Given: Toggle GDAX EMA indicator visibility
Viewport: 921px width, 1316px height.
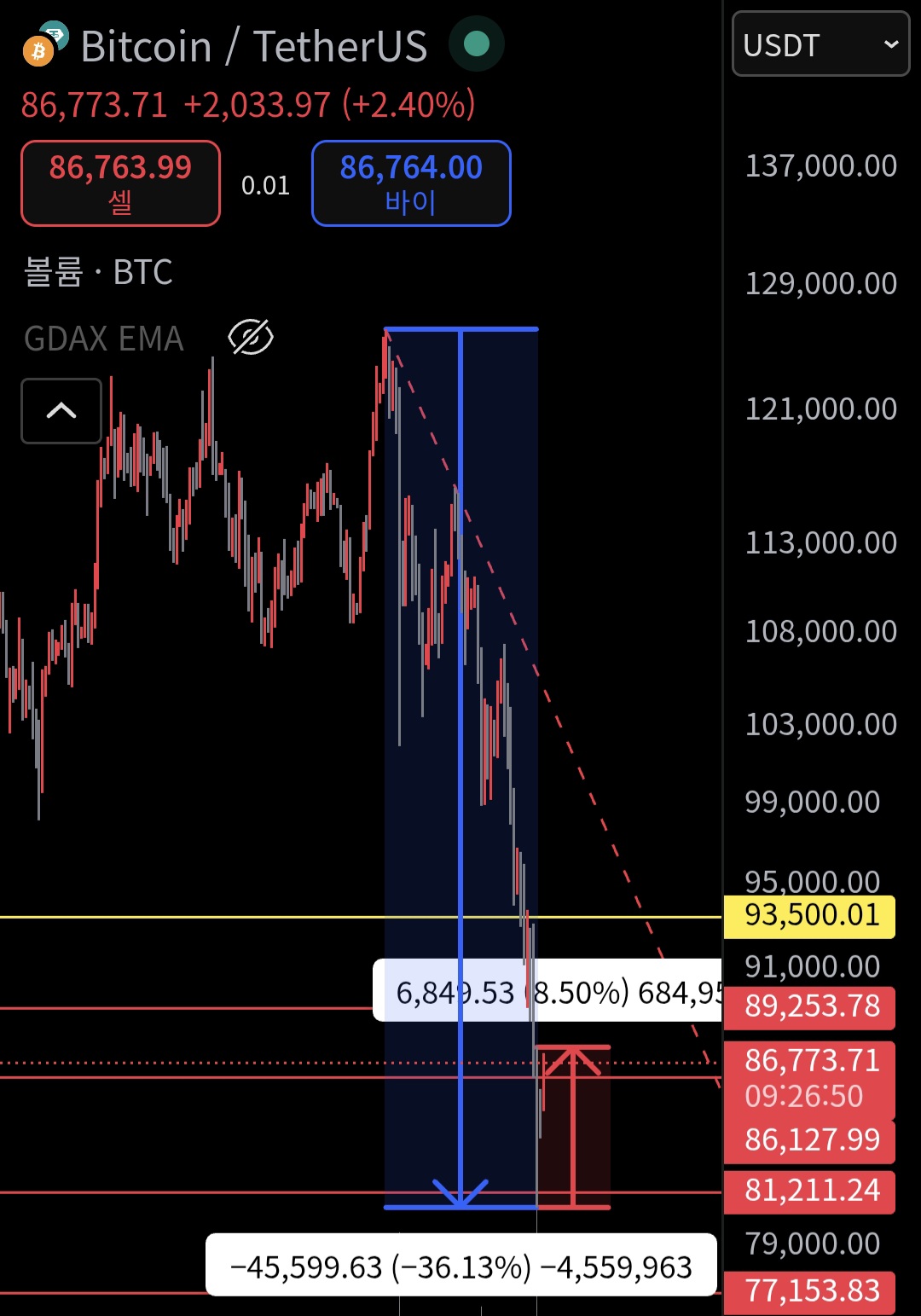Looking at the screenshot, I should pyautogui.click(x=250, y=339).
